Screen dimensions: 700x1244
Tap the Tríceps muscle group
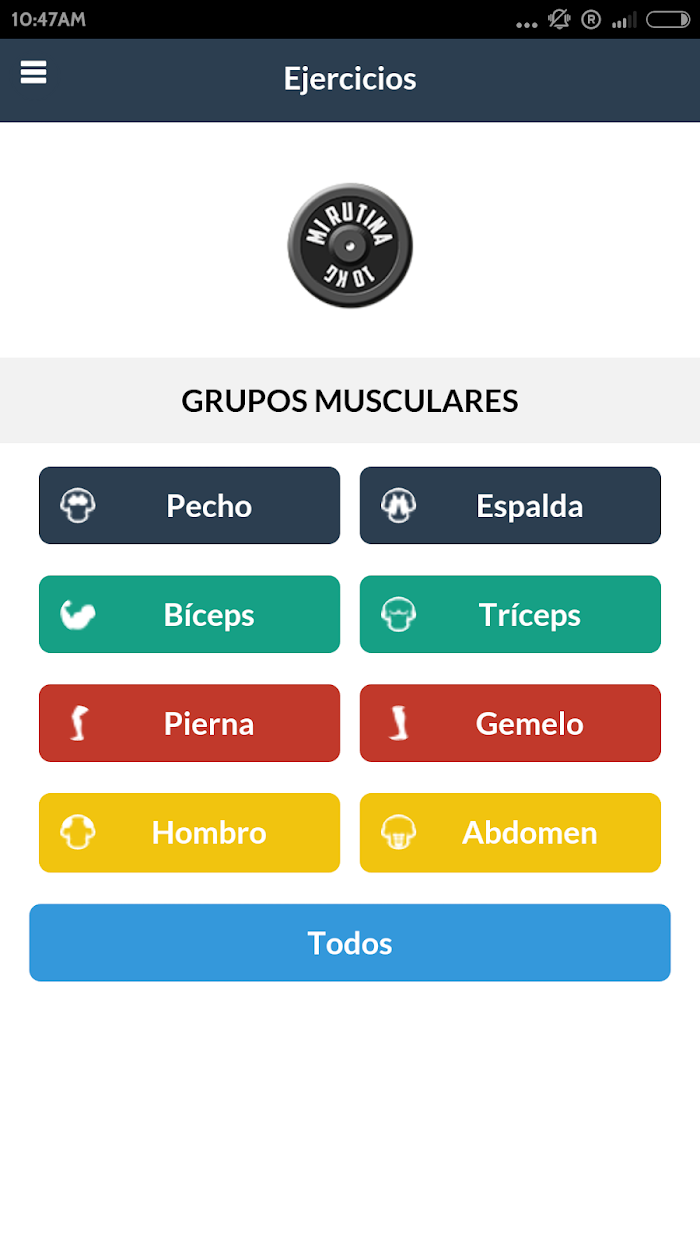(510, 615)
